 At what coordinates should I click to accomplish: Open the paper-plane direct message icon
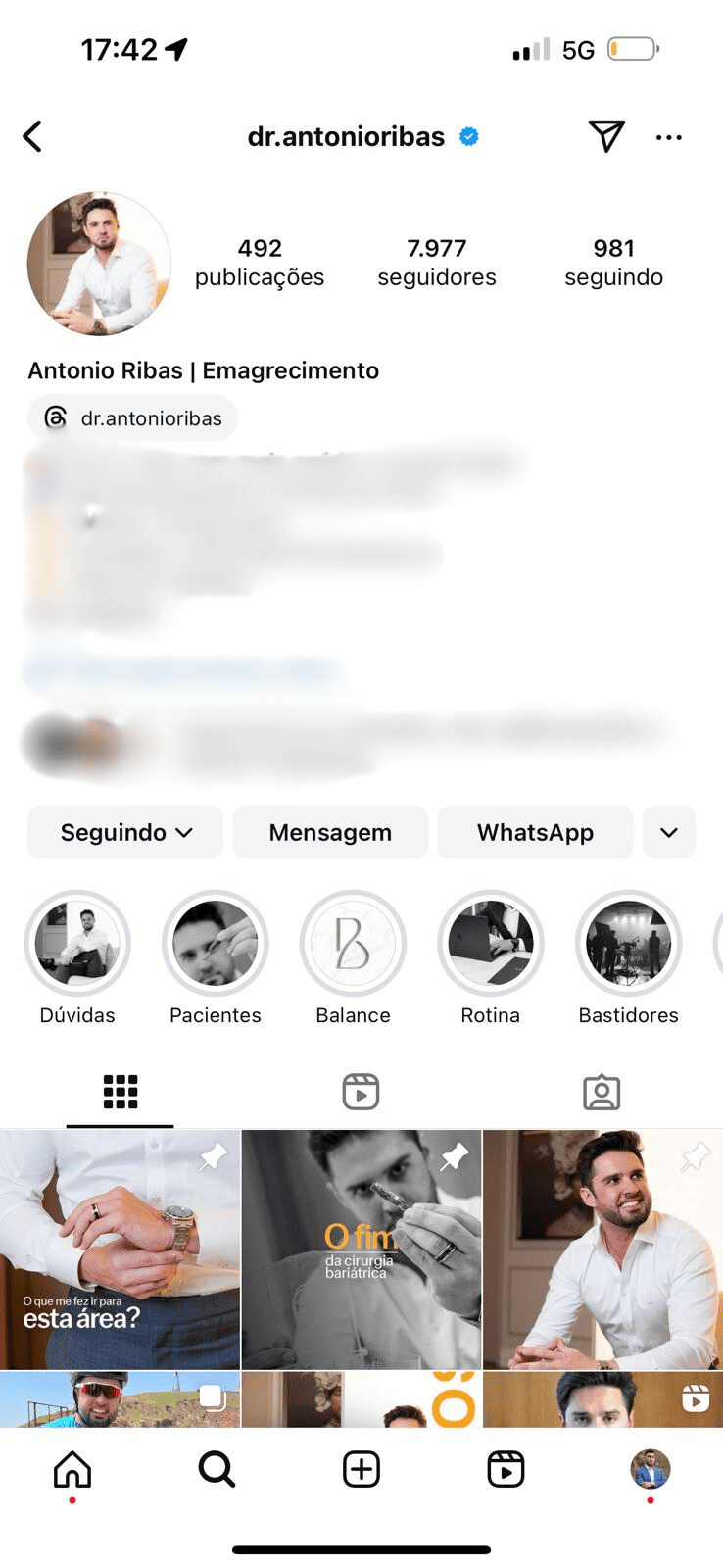click(606, 136)
